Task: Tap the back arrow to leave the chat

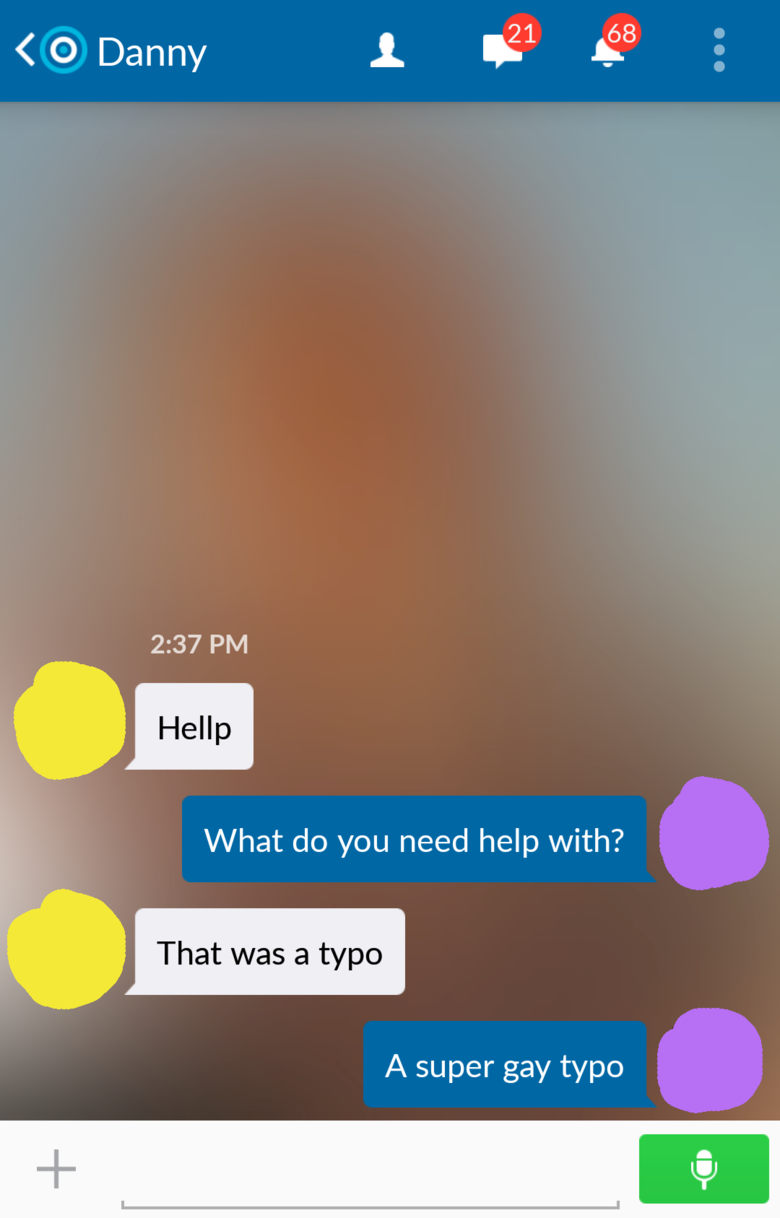Action: pos(24,49)
